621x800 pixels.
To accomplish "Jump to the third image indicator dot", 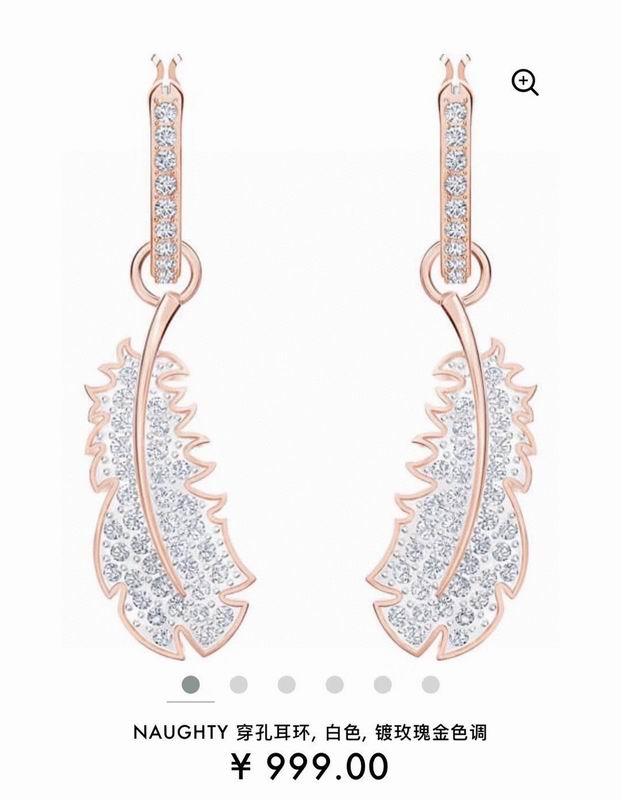I will [287, 684].
